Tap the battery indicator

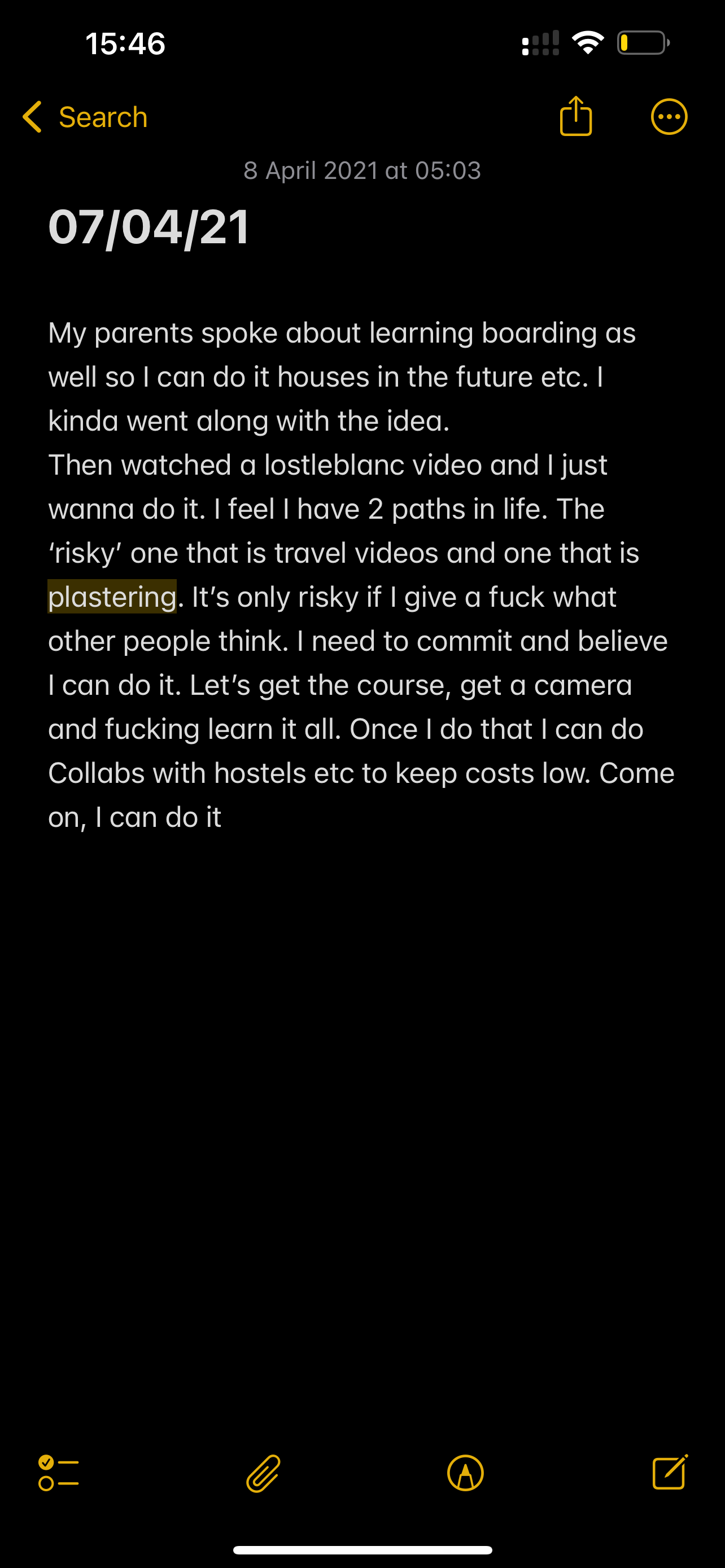(x=641, y=41)
